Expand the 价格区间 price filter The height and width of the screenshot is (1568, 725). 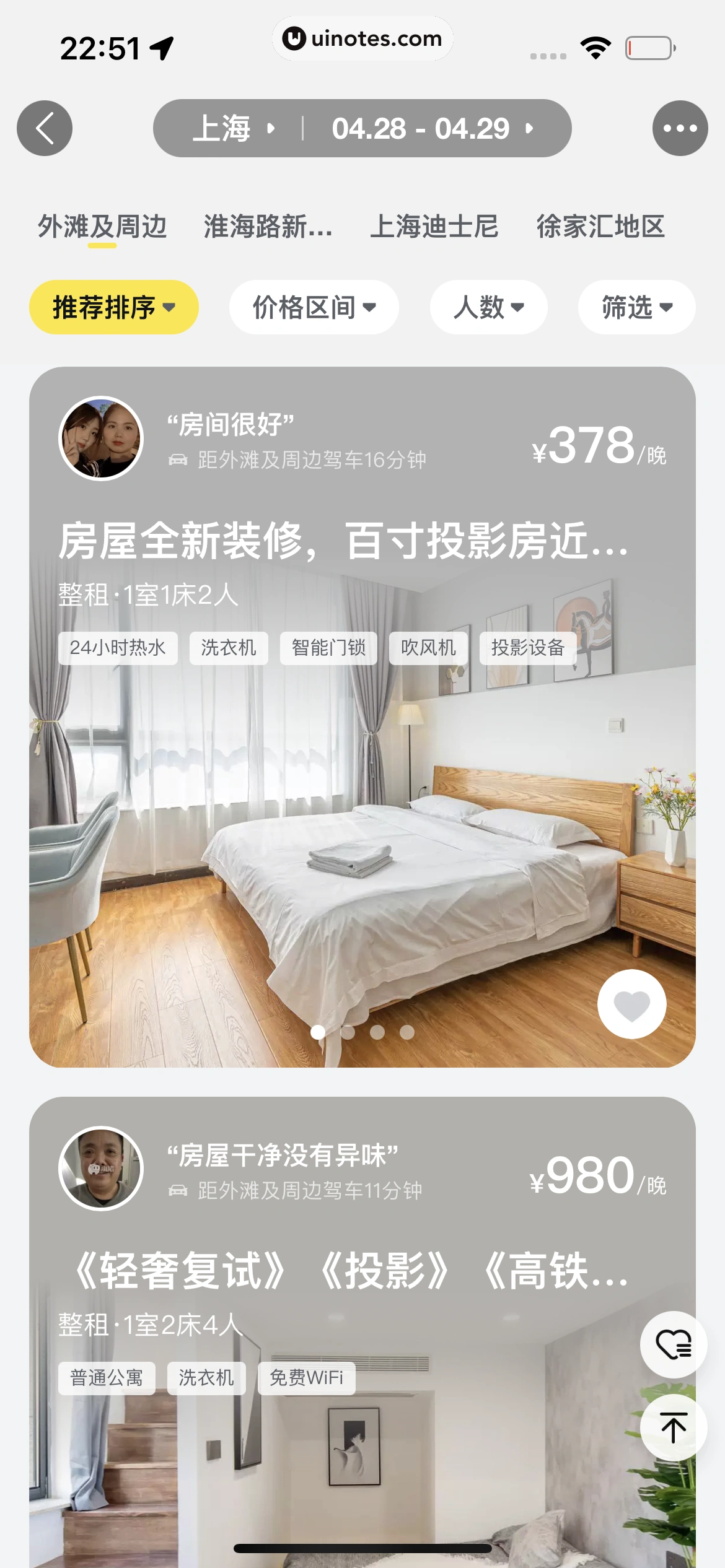[x=314, y=307]
